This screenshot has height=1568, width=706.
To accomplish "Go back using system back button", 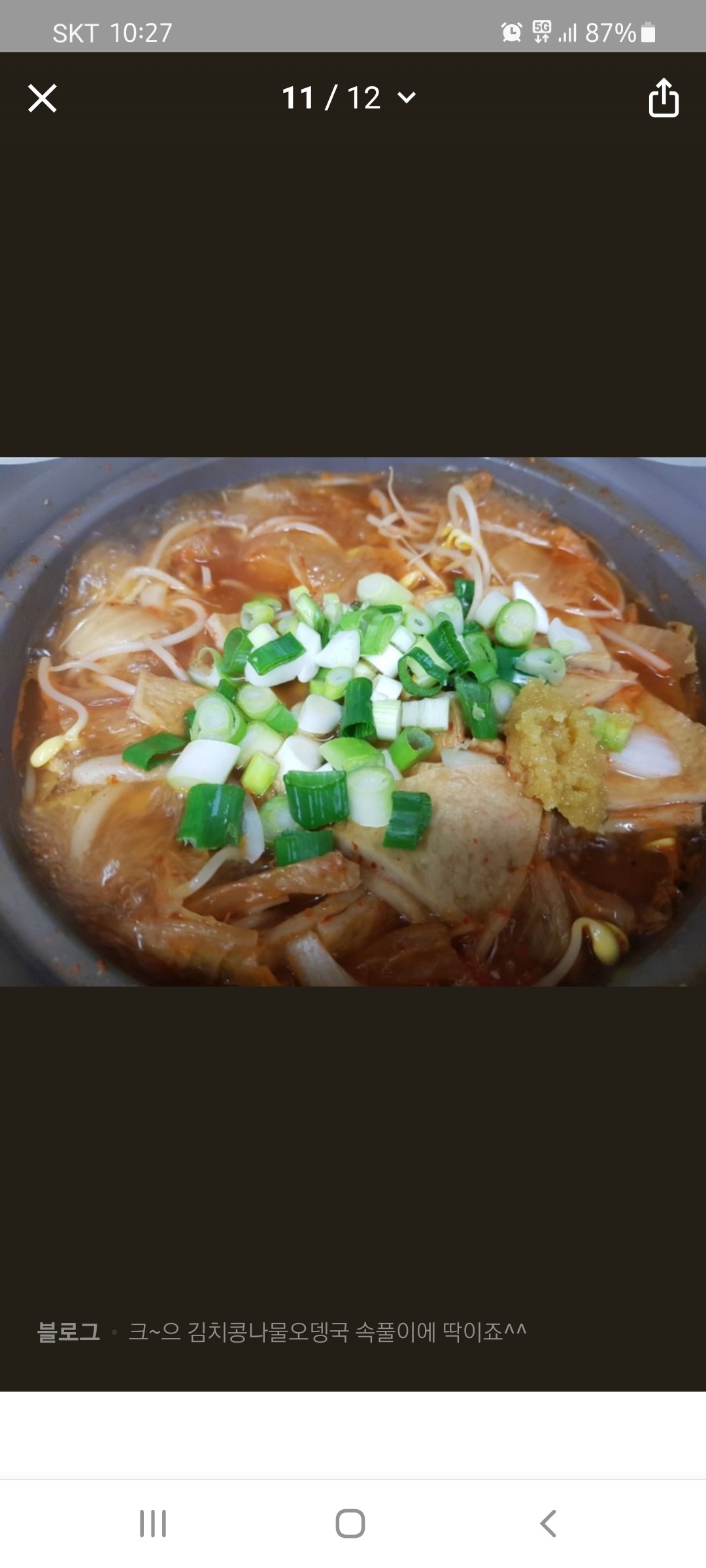I will [x=548, y=1524].
